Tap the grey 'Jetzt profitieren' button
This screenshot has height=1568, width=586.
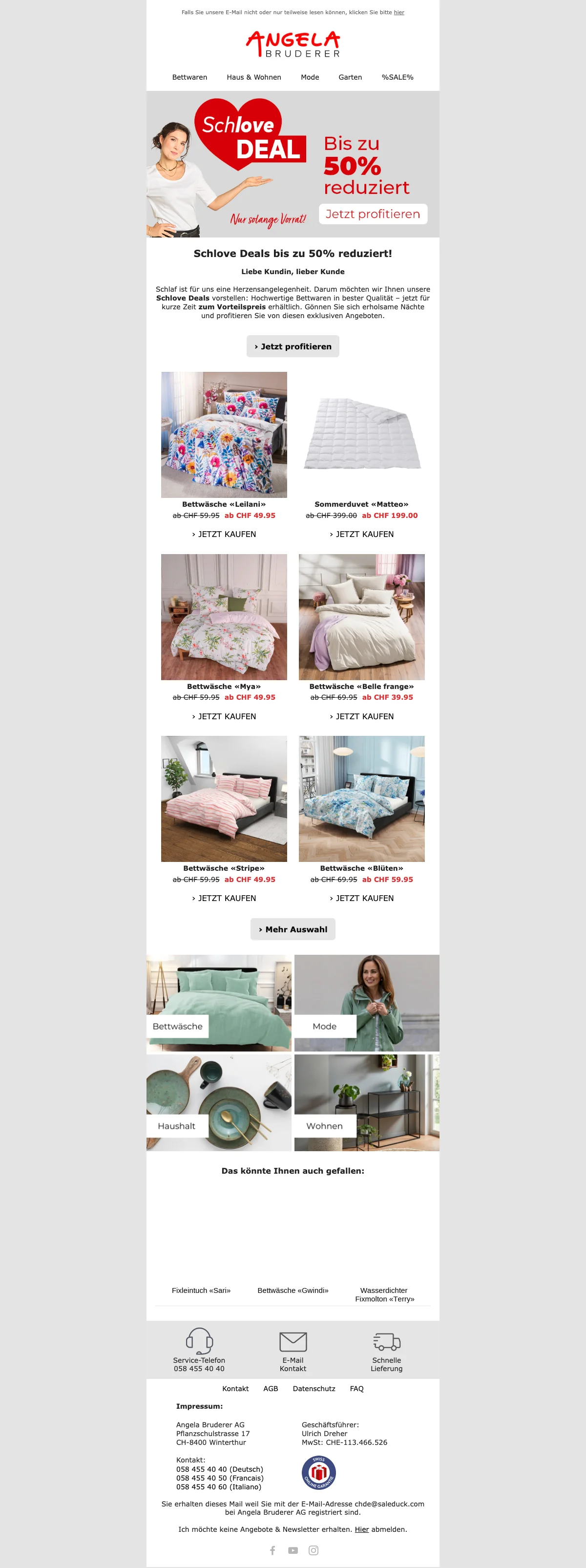(293, 346)
